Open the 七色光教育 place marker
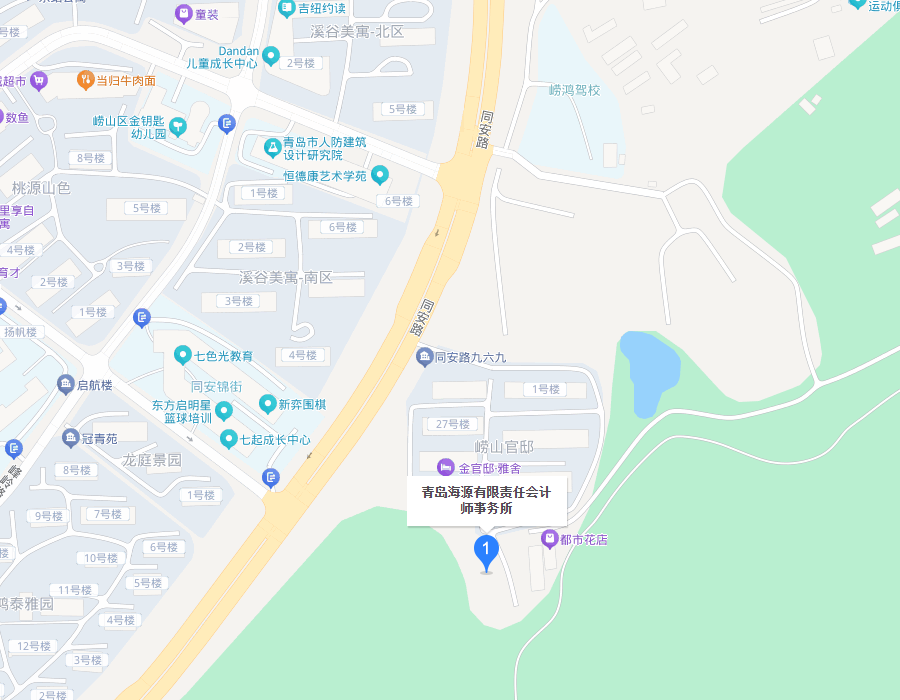Viewport: 900px width, 700px height. pos(182,355)
